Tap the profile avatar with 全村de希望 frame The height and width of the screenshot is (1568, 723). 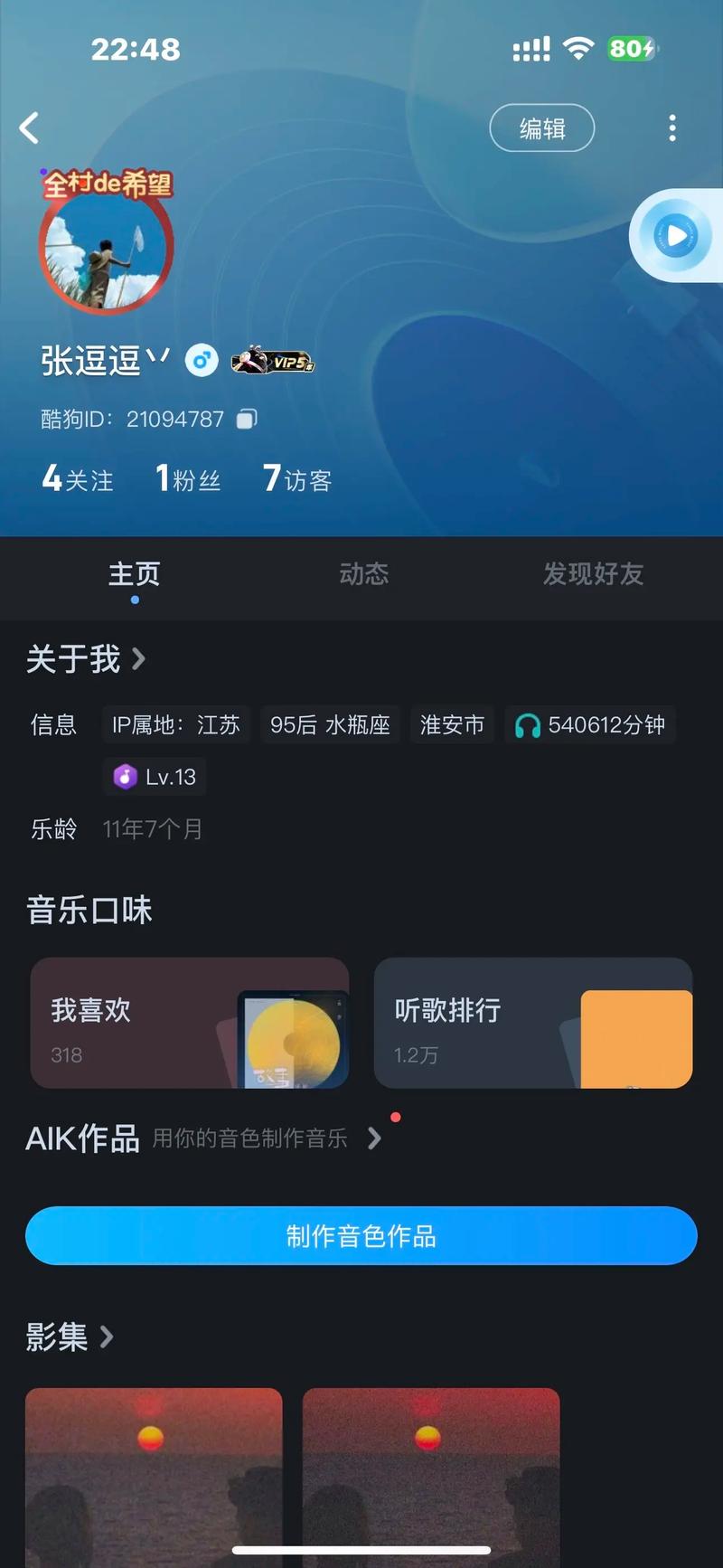pos(106,250)
